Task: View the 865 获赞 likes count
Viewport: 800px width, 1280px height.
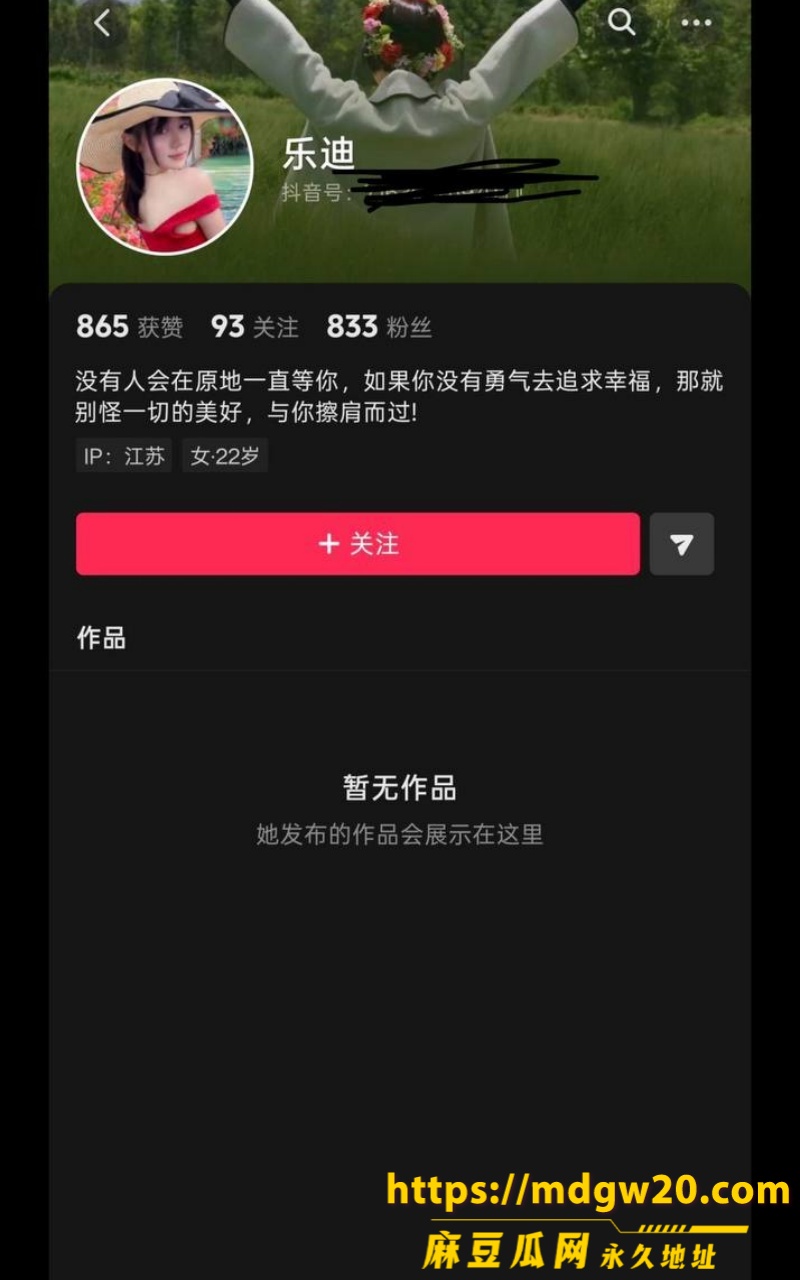Action: click(130, 327)
